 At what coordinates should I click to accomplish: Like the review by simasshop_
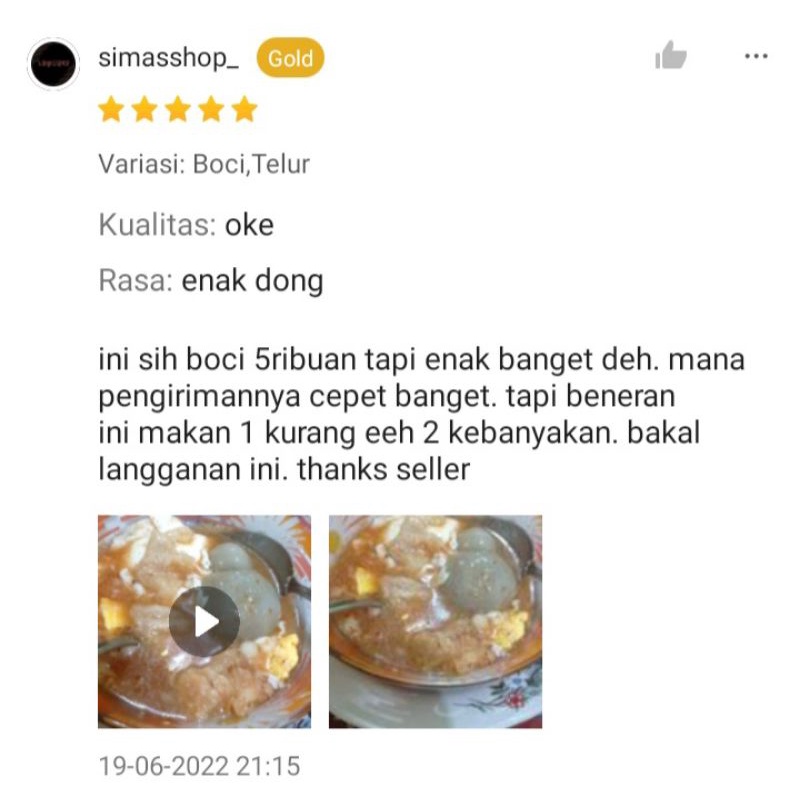(671, 56)
